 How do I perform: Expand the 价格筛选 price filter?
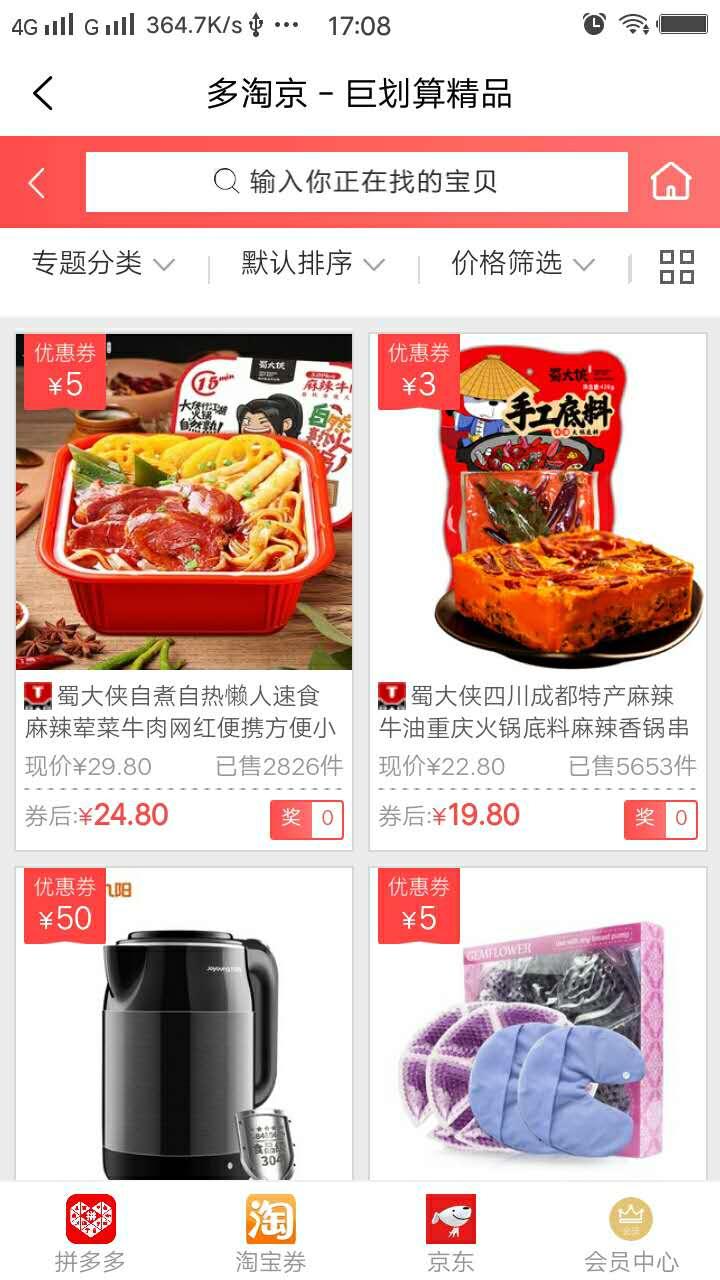[523, 264]
